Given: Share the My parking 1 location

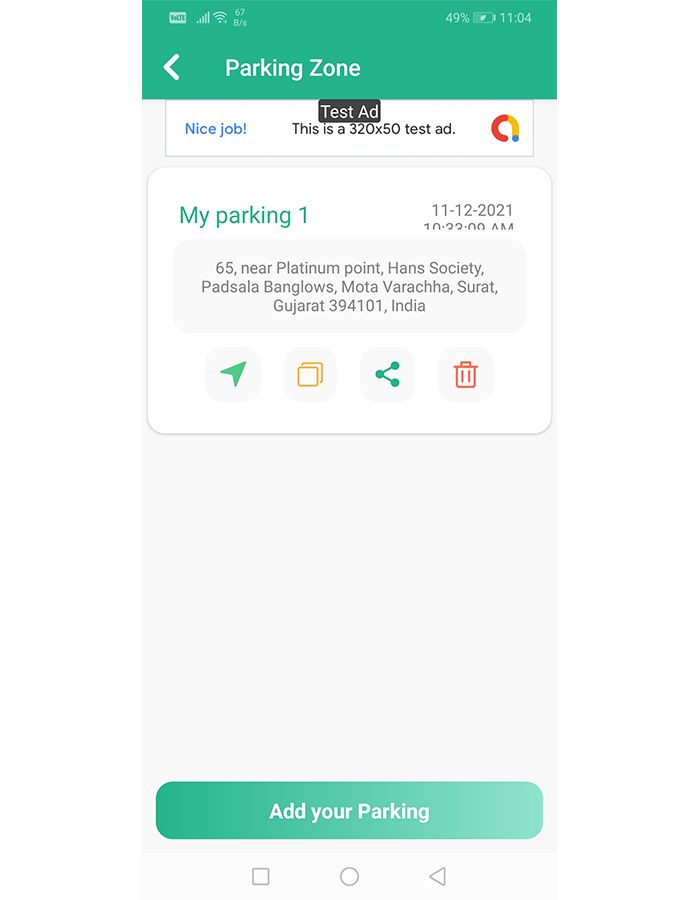Looking at the screenshot, I should [x=387, y=375].
